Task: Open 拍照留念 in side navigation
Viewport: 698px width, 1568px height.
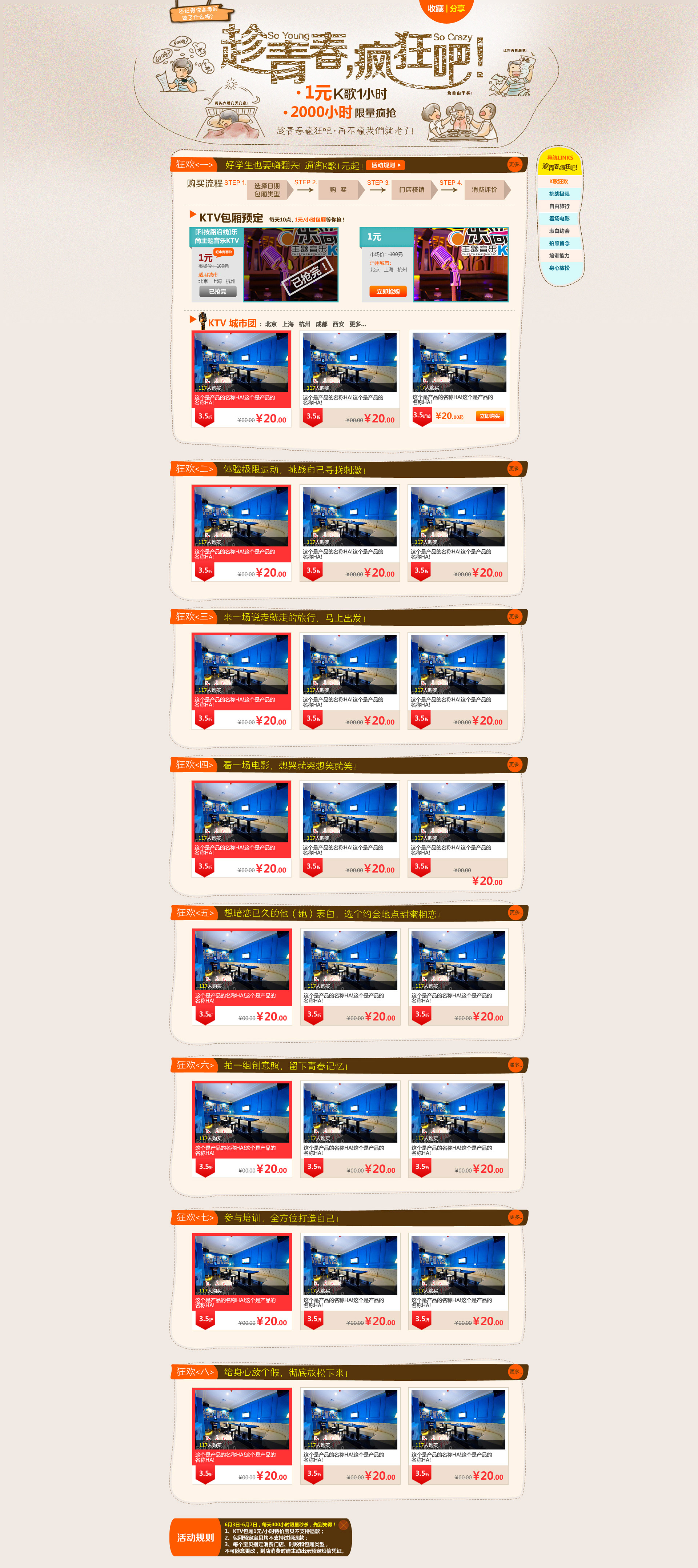Action: (x=559, y=244)
